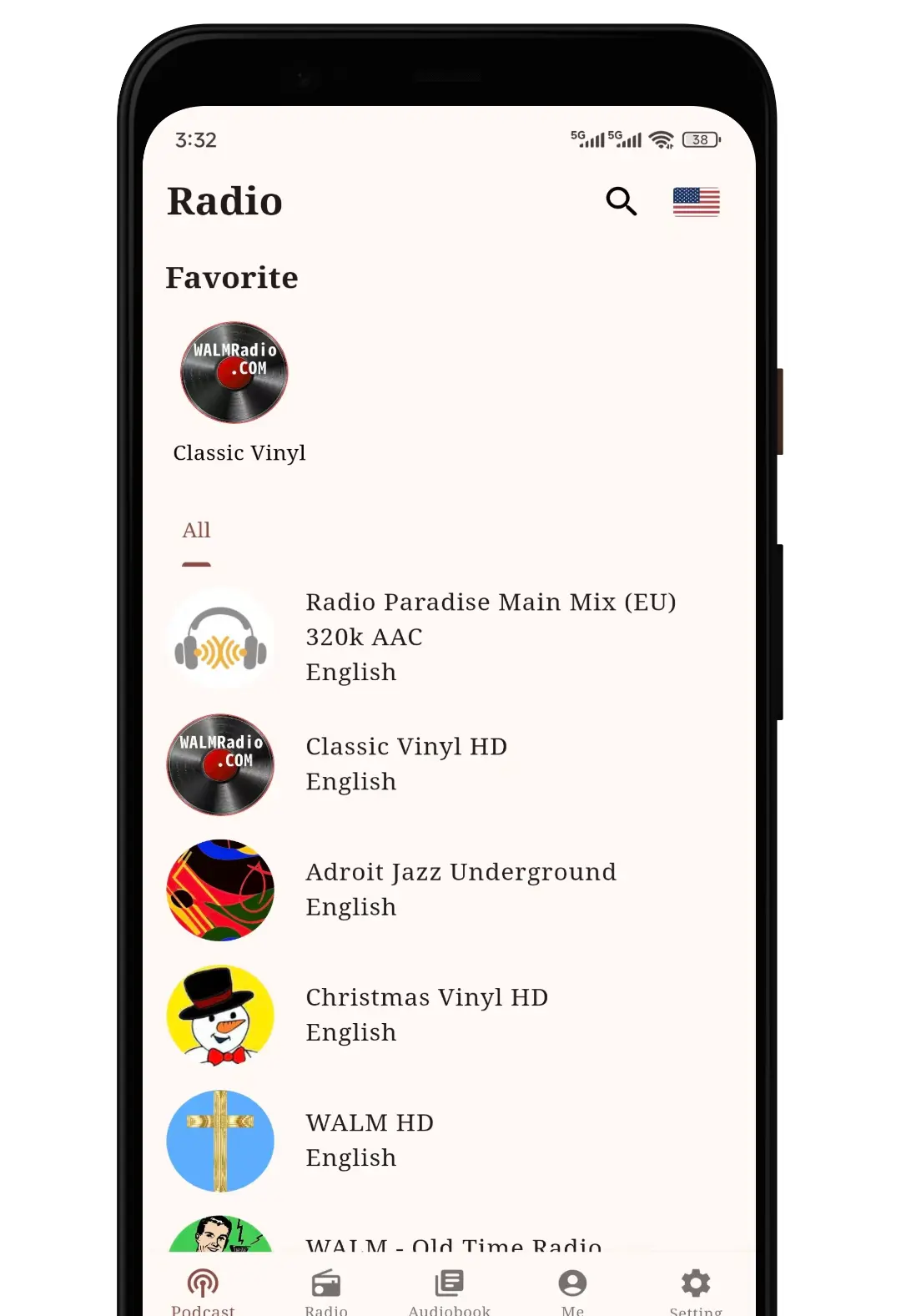Select the All stations tab

click(x=196, y=531)
